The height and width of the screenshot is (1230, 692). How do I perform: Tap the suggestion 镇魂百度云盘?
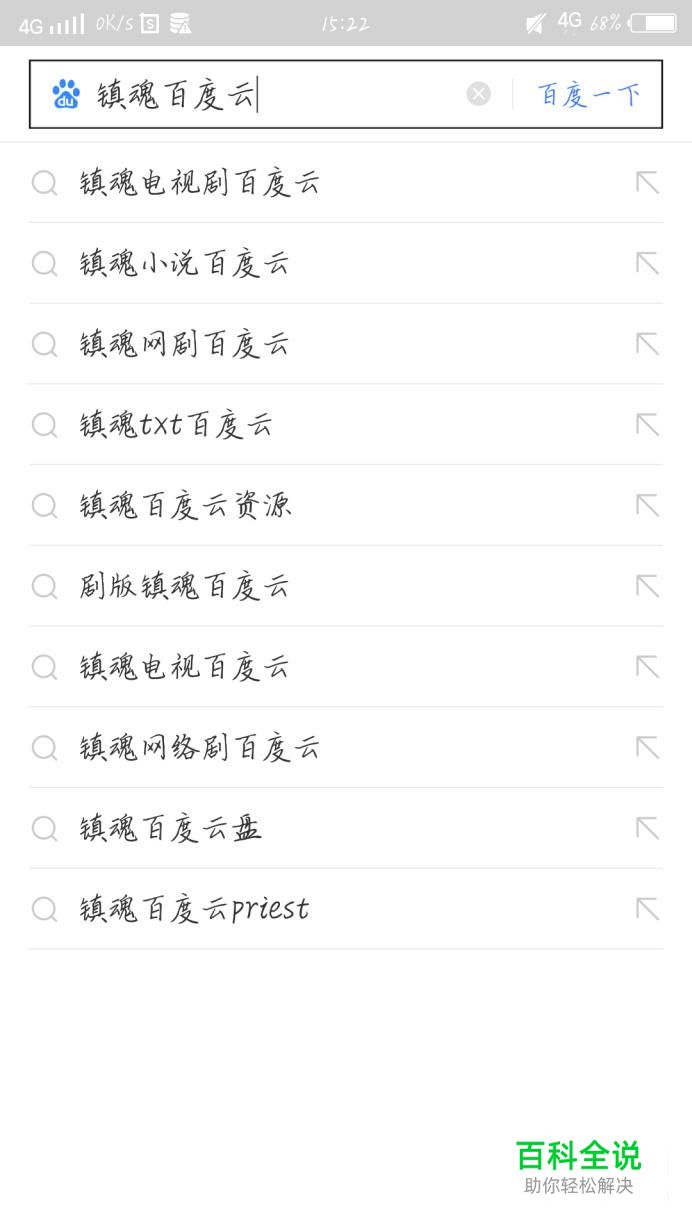pos(346,828)
